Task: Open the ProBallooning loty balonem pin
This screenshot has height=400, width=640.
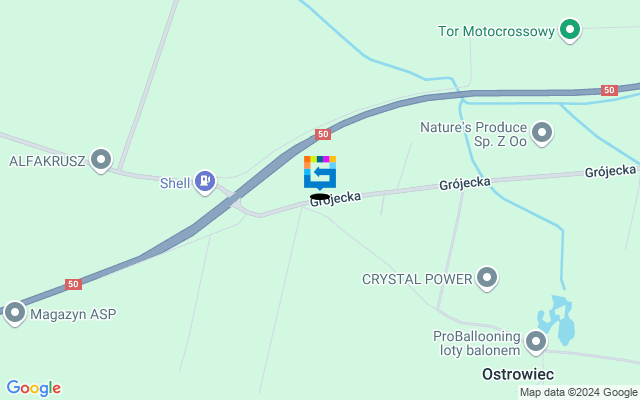Action: 536,343
